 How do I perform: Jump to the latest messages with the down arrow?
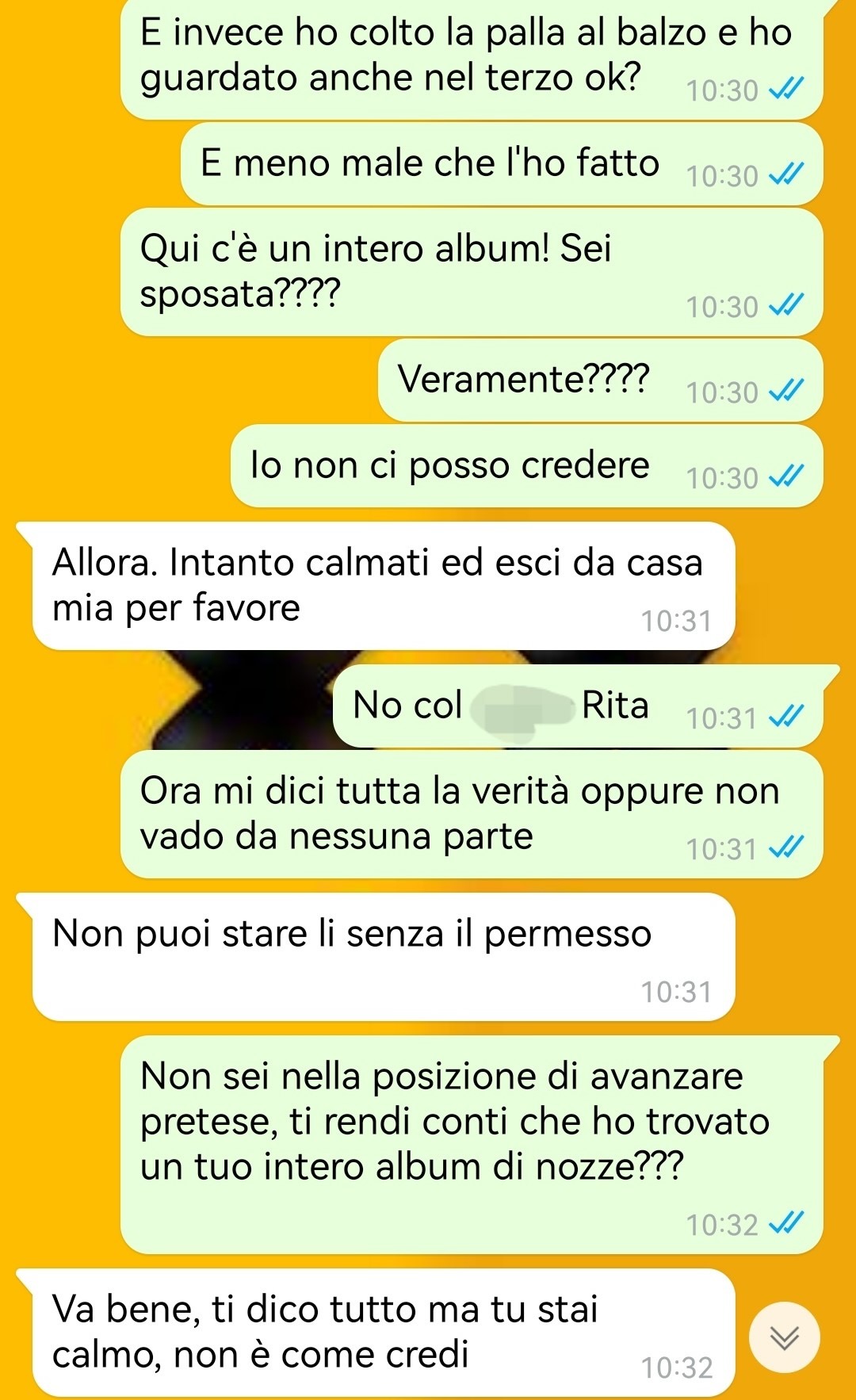[x=785, y=1337]
